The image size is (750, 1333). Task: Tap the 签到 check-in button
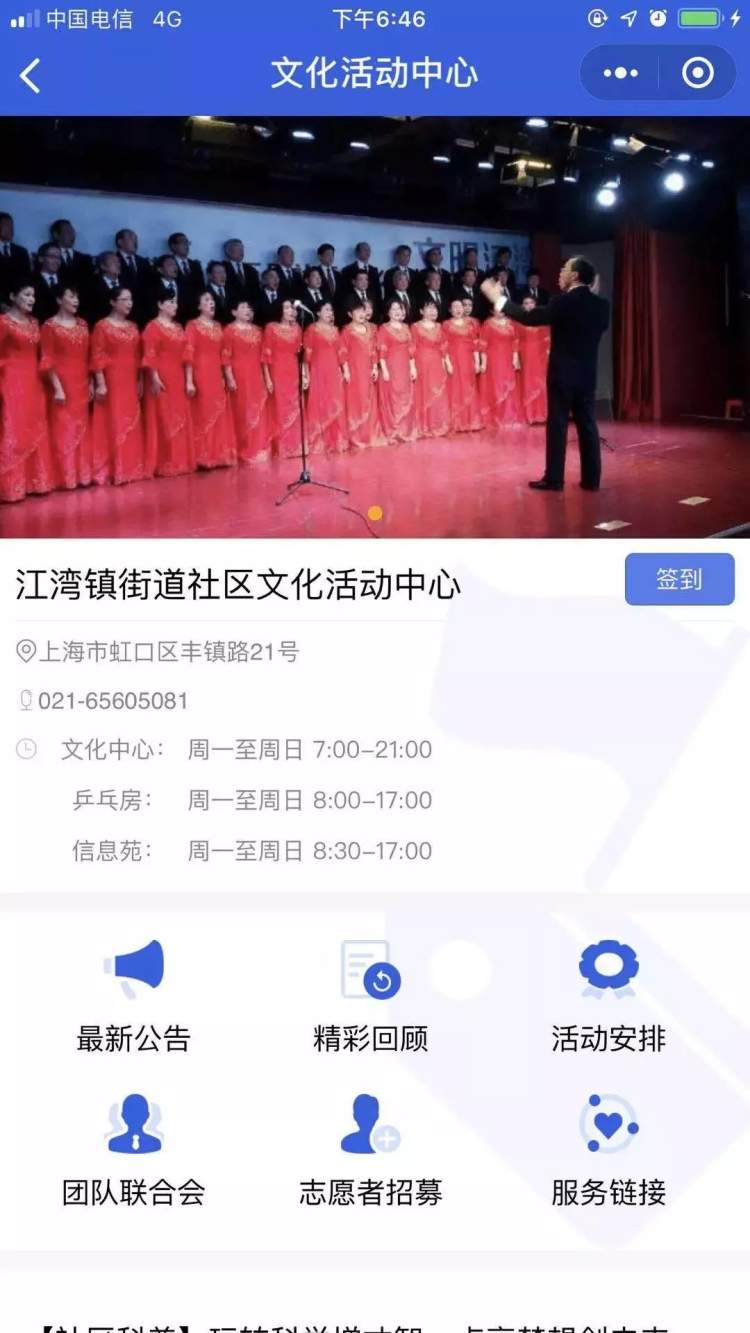[679, 579]
